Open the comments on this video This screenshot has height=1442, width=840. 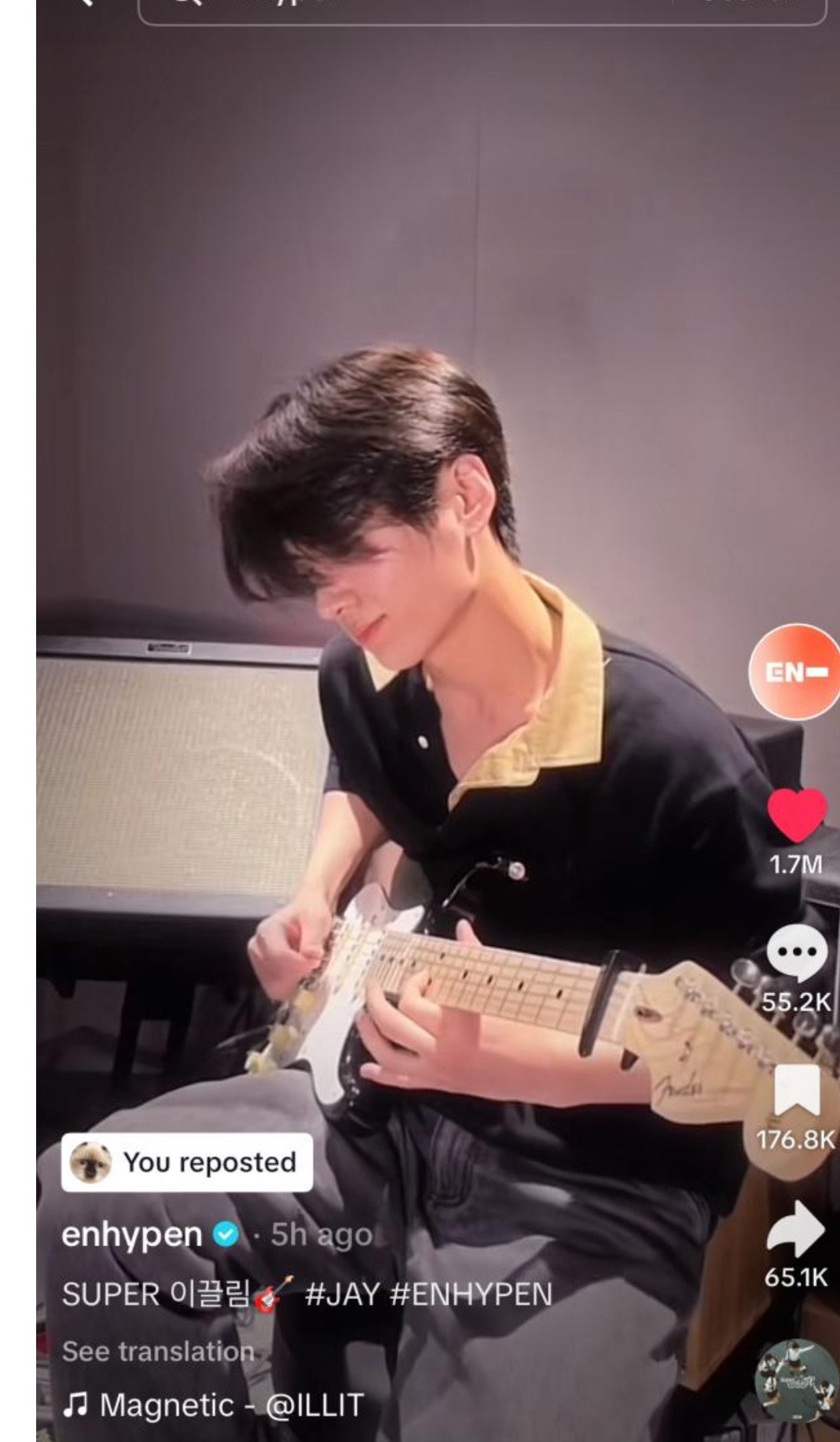(x=796, y=953)
